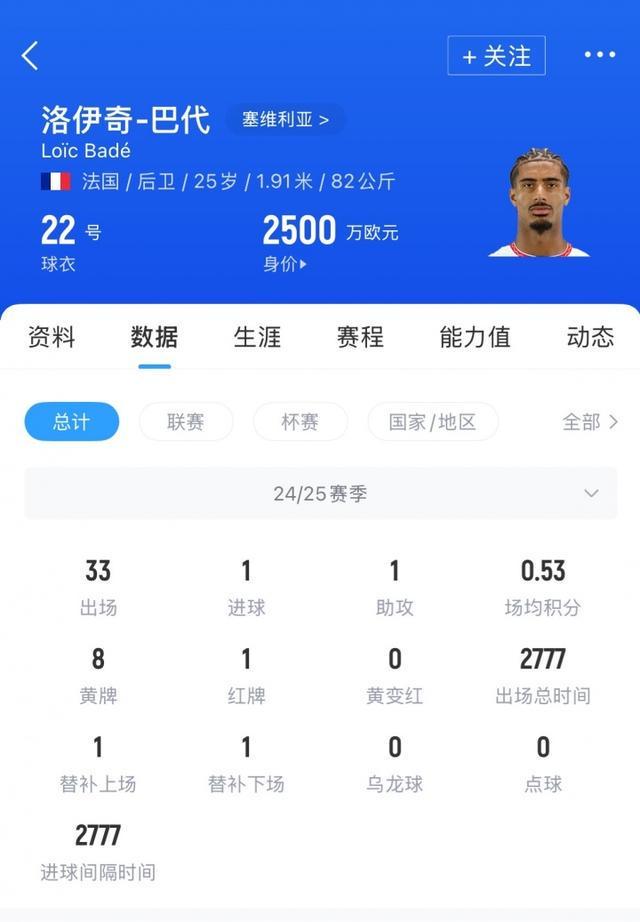Image resolution: width=640 pixels, height=922 pixels.
Task: View 身价 market value details
Action: (286, 264)
